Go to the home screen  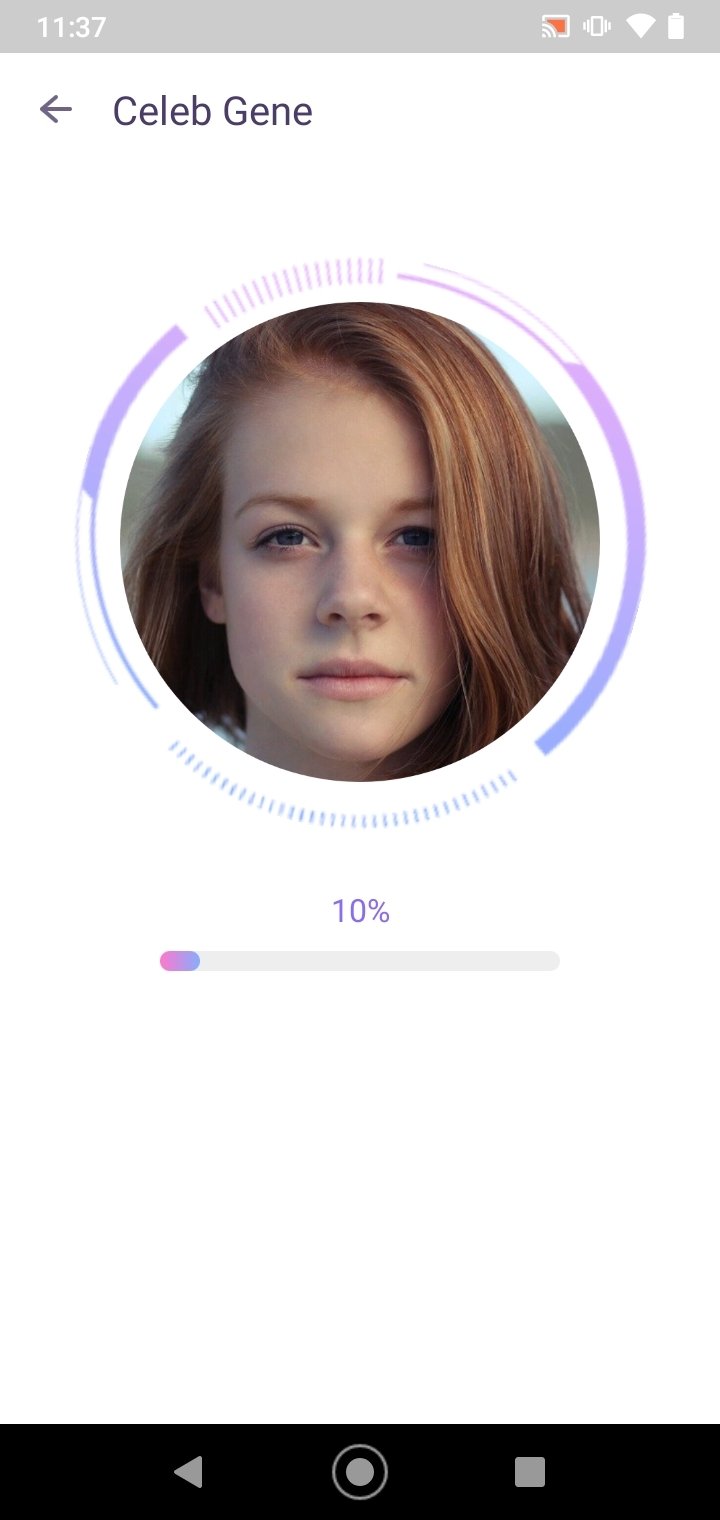[x=360, y=1472]
